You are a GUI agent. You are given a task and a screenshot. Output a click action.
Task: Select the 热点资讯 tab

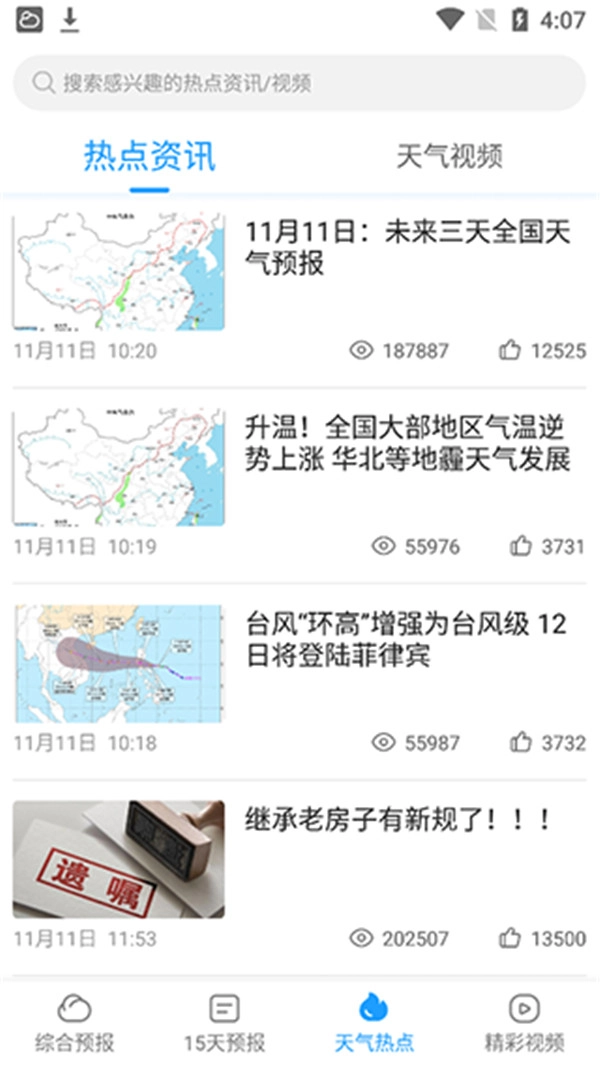[x=149, y=157]
